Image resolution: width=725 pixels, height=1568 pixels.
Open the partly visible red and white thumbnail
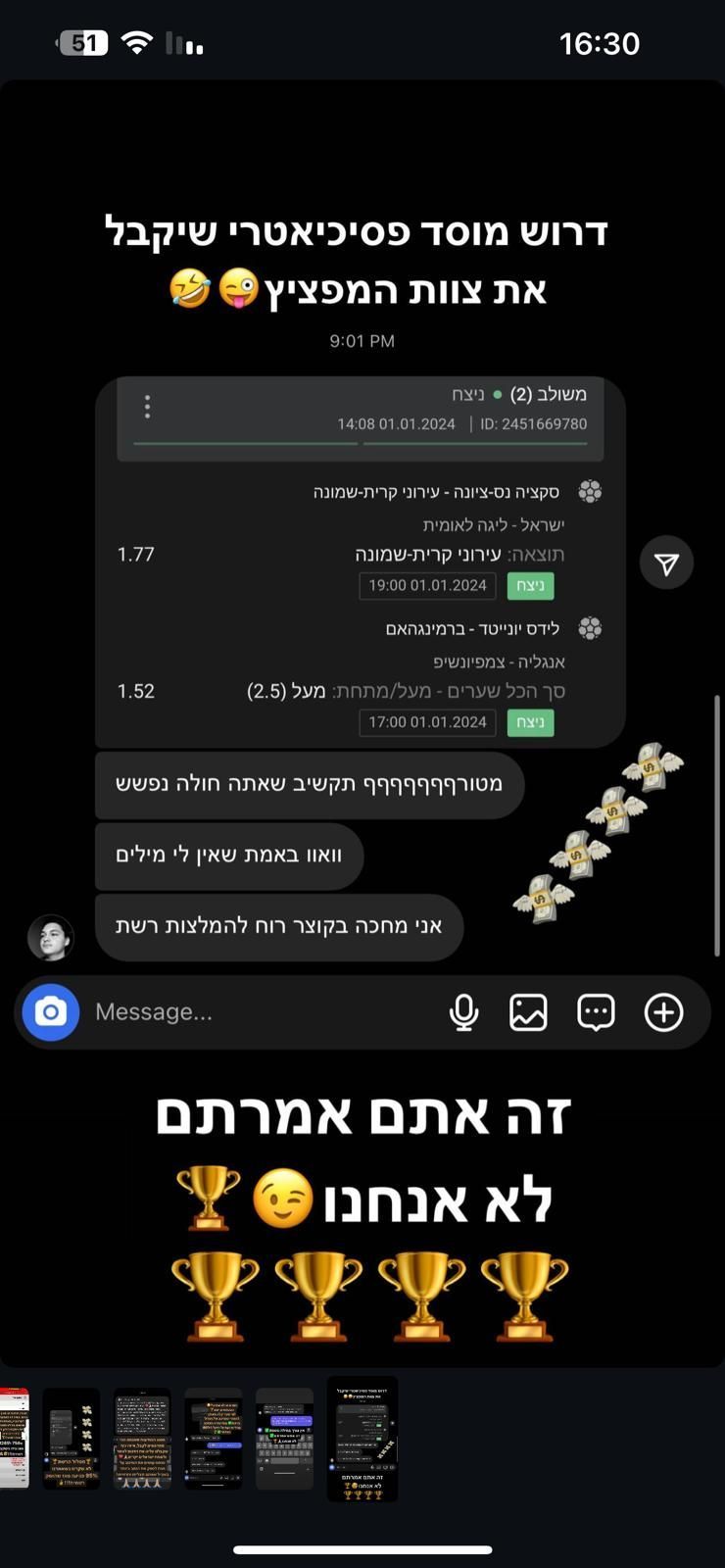click(x=14, y=1438)
